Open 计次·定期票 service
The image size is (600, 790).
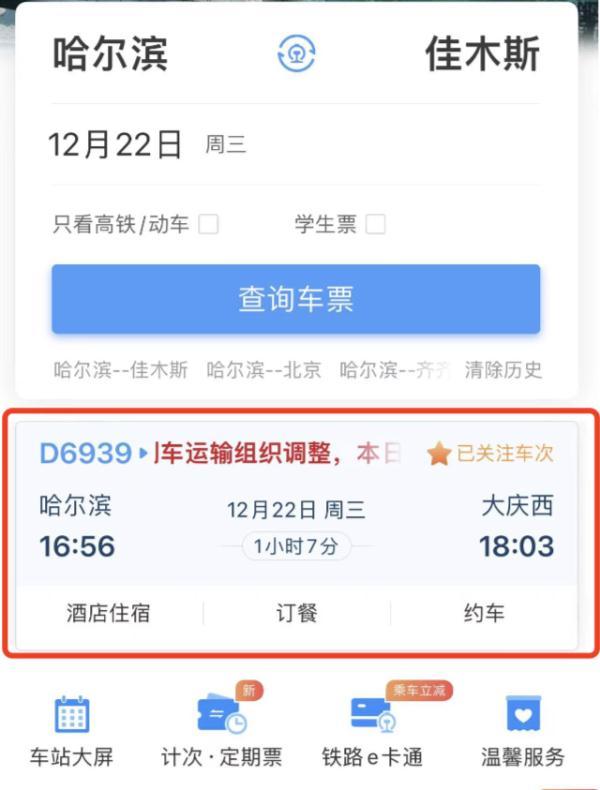pos(222,732)
